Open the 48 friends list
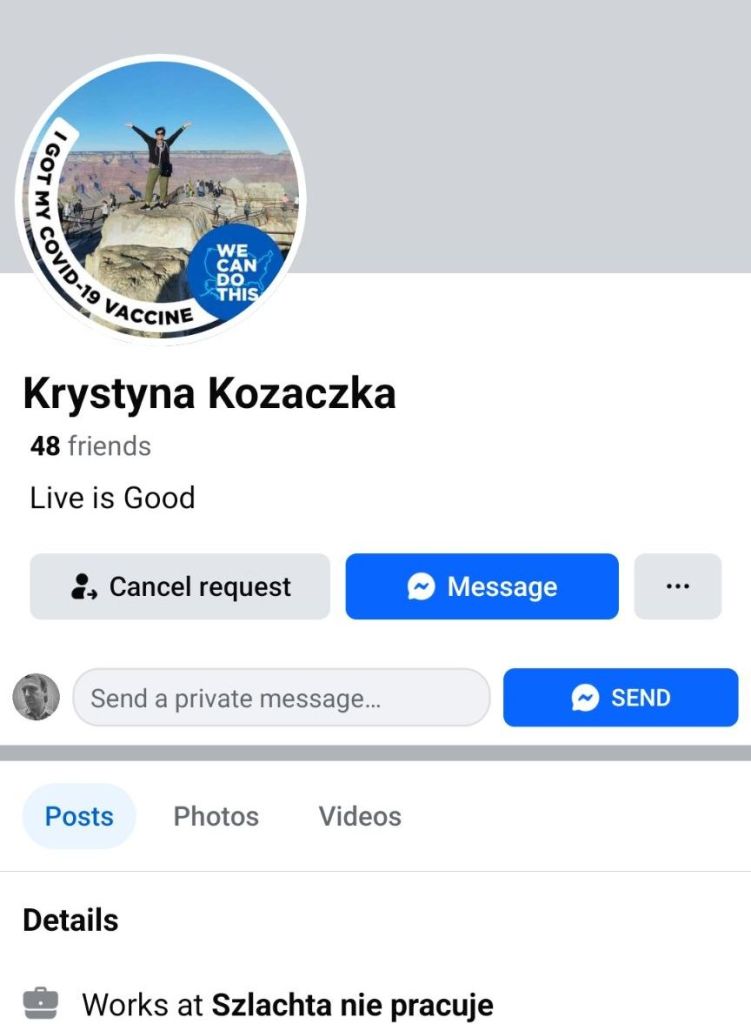This screenshot has height=1024, width=751. (x=91, y=446)
